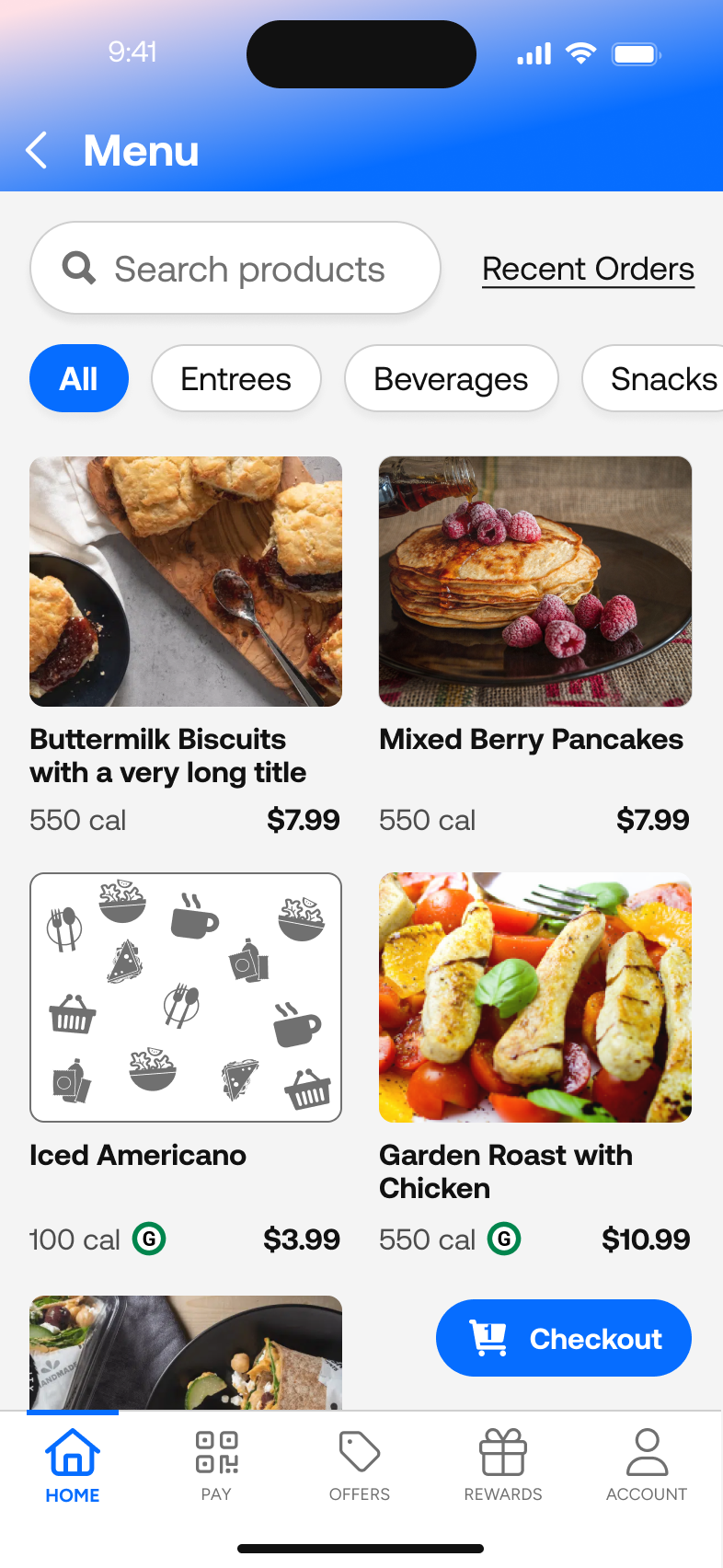Tap the back chevron next to Menu
Viewport: 723px width, 1568px height.
pos(36,150)
